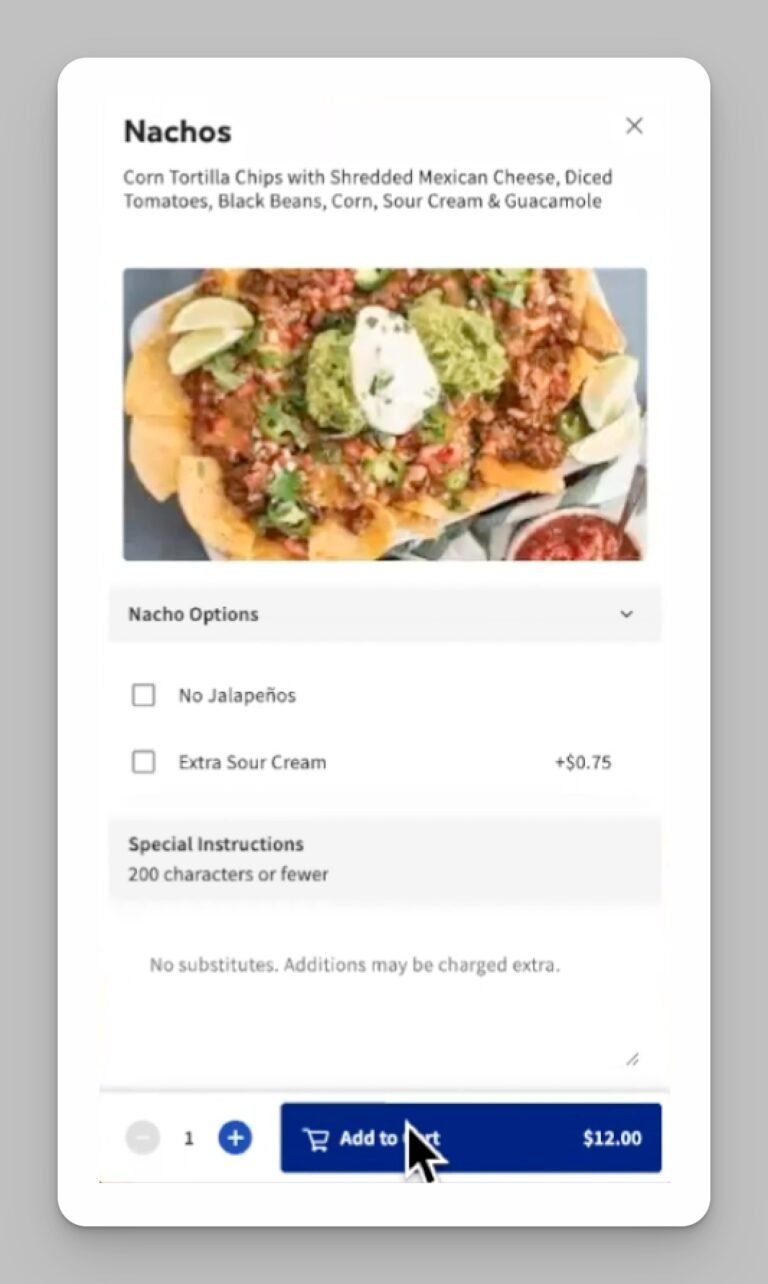Click the chevron beside Nacho Options
Viewport: 768px width, 1284px height.
(627, 614)
